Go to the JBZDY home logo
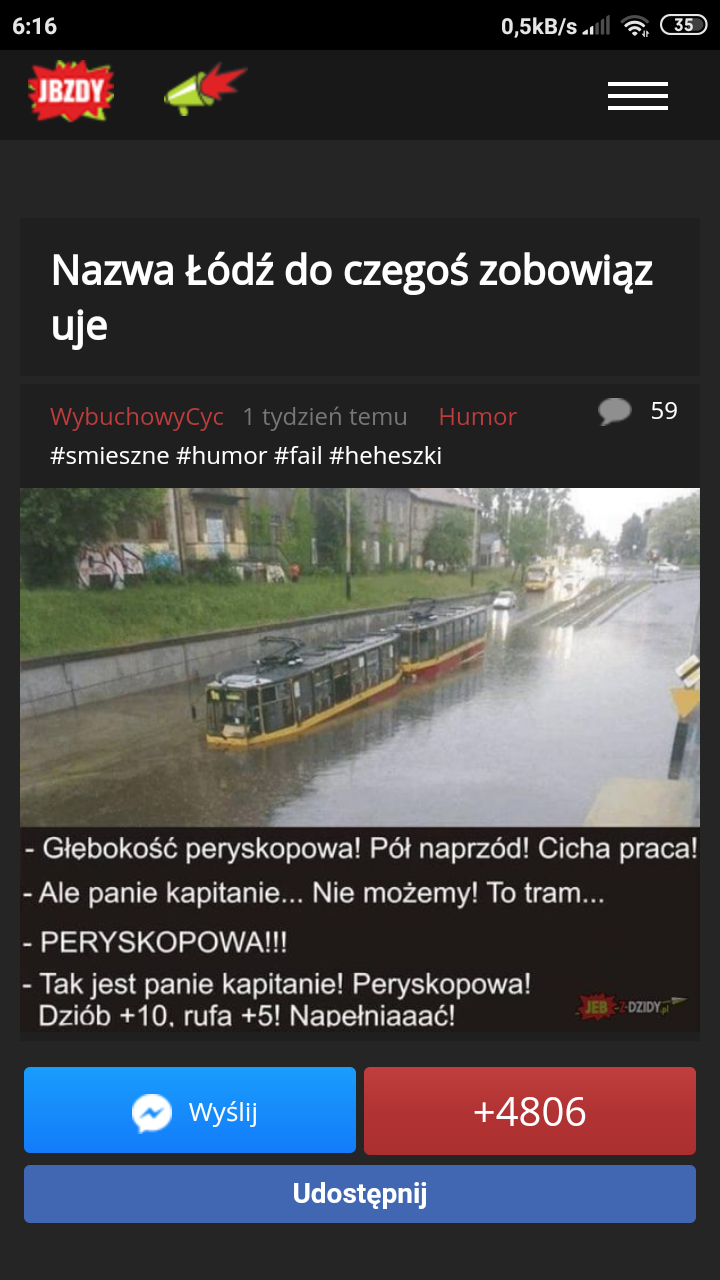Viewport: 720px width, 1280px height. tap(71, 92)
